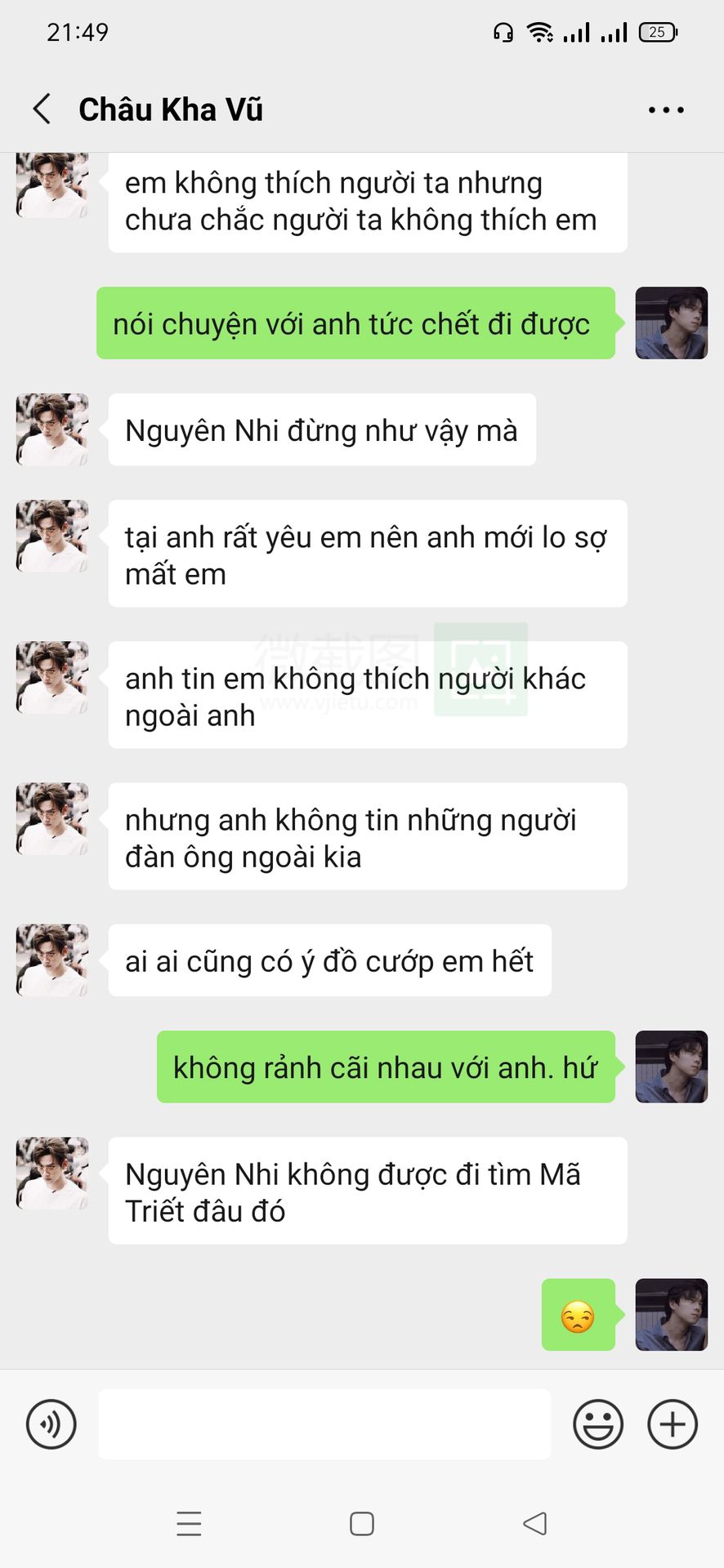
Task: Tap Châu Kha Vũ's avatar beside 'Nguyên Nhi đừng như vậy mà'
Action: click(x=52, y=430)
